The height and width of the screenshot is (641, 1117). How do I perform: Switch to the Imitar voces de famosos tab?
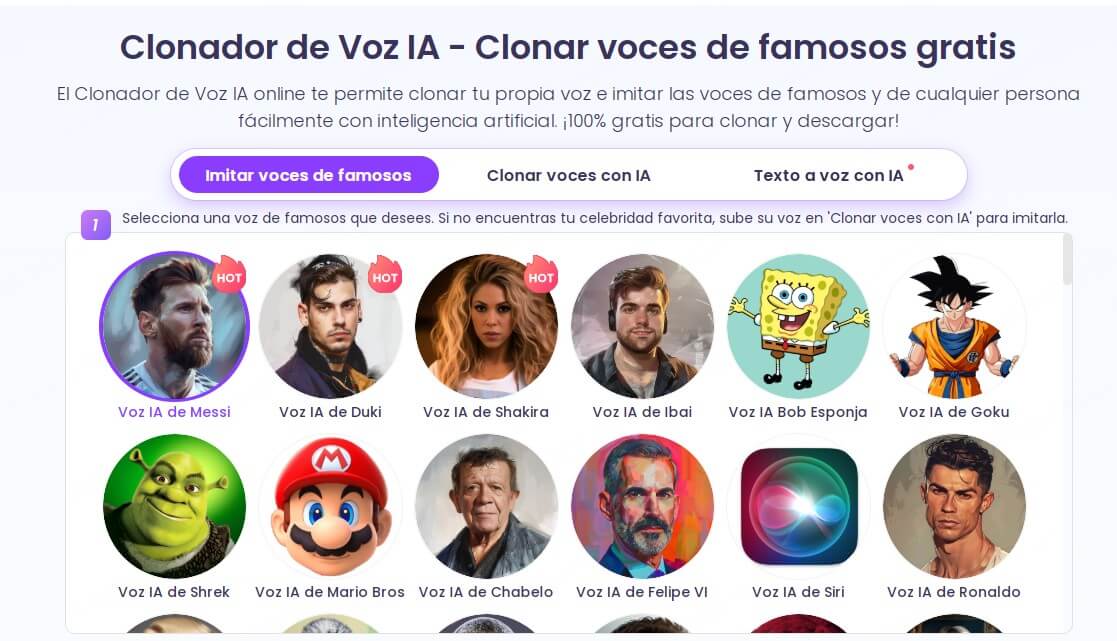(308, 175)
